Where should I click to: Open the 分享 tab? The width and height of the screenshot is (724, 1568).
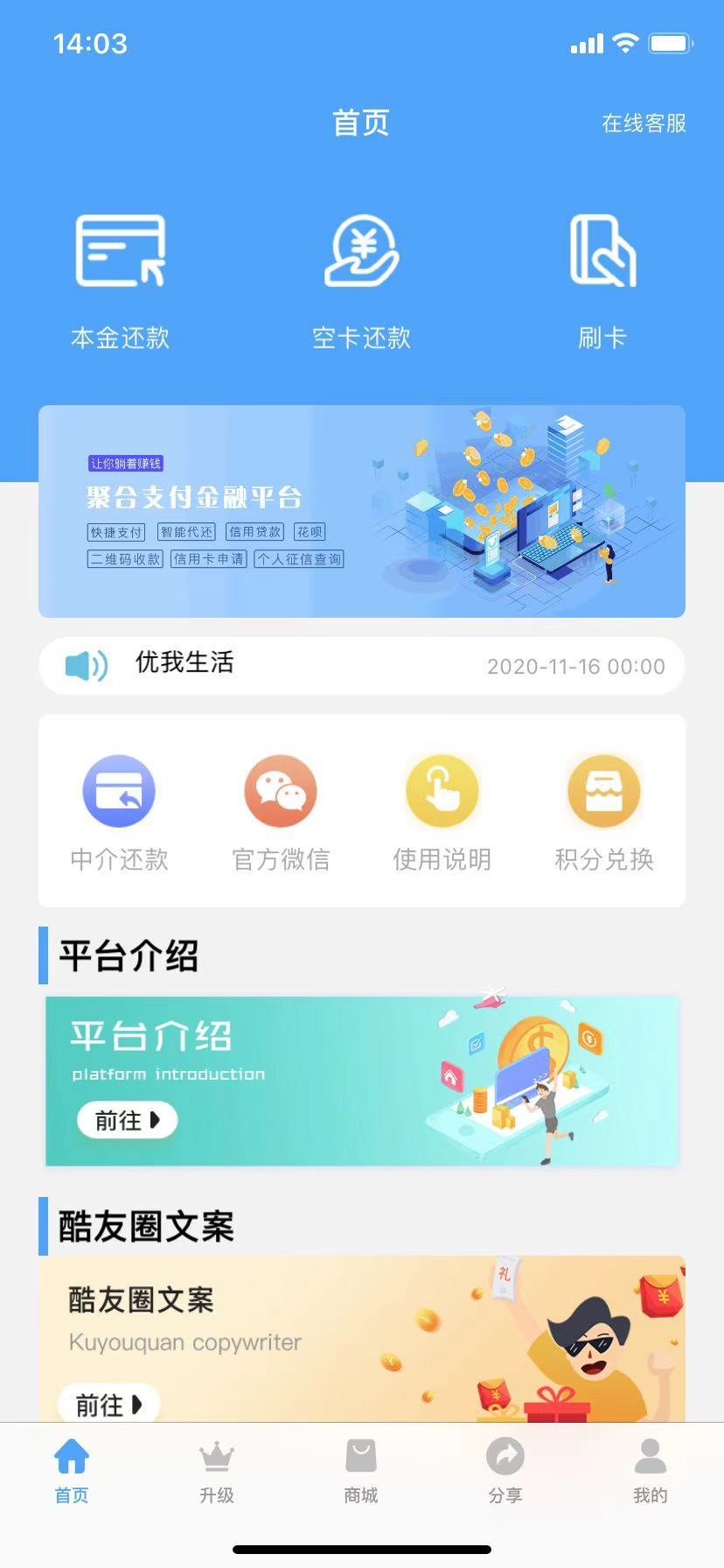[x=505, y=1473]
